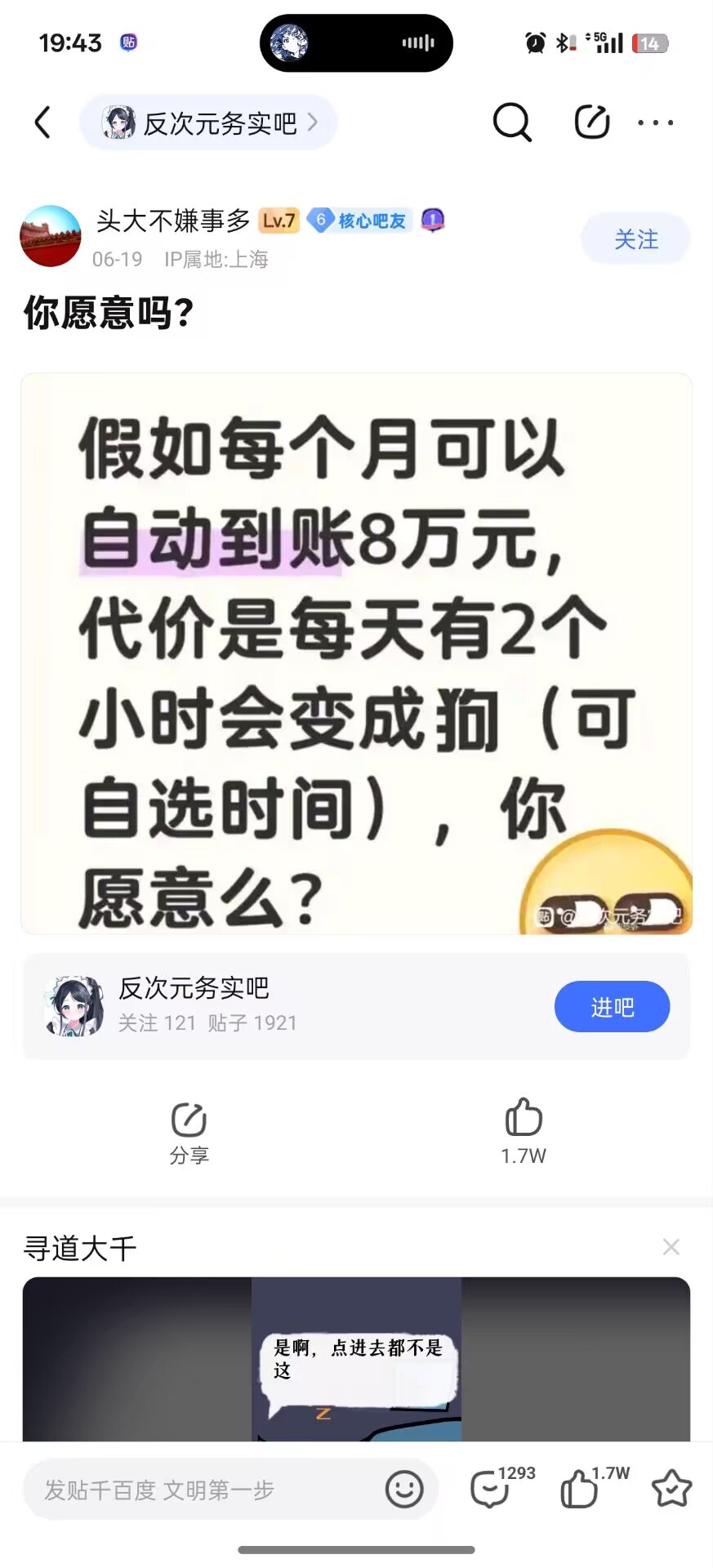Tap the share icon in top bar
Image resolution: width=713 pixels, height=1568 pixels.
pyautogui.click(x=591, y=123)
